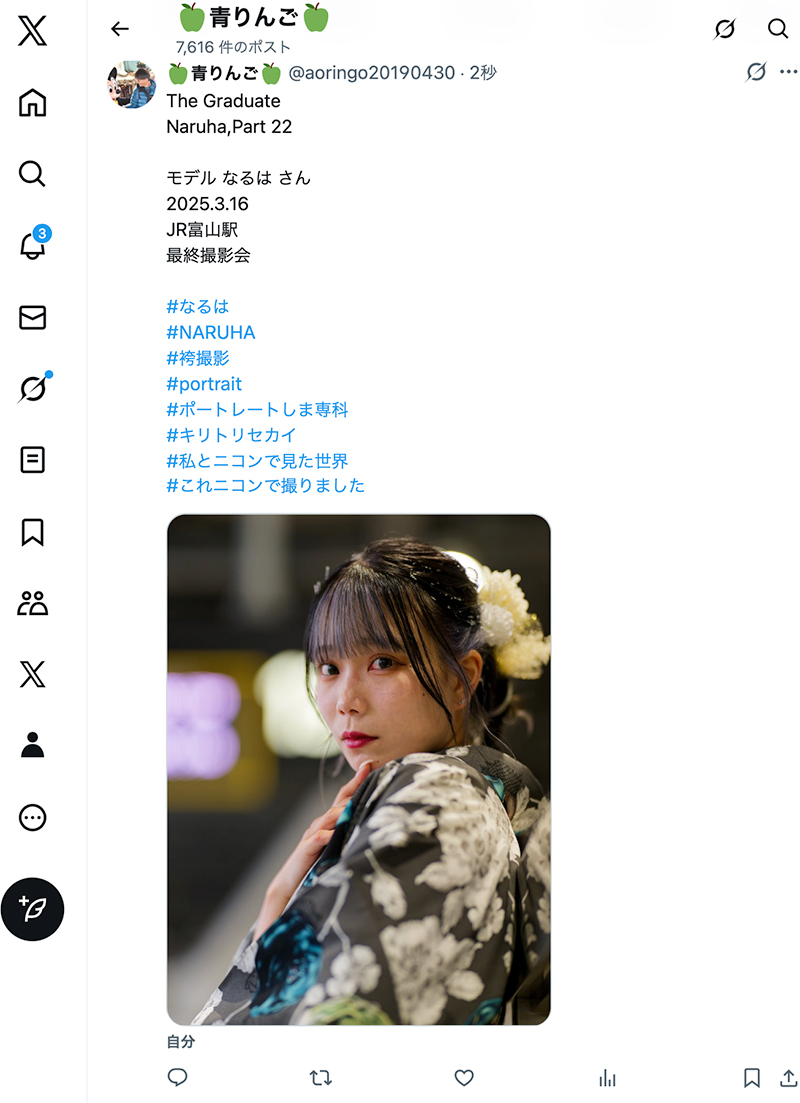Open the kimono portrait photo full screen
Viewport: 800px width, 1103px height.
[x=360, y=770]
